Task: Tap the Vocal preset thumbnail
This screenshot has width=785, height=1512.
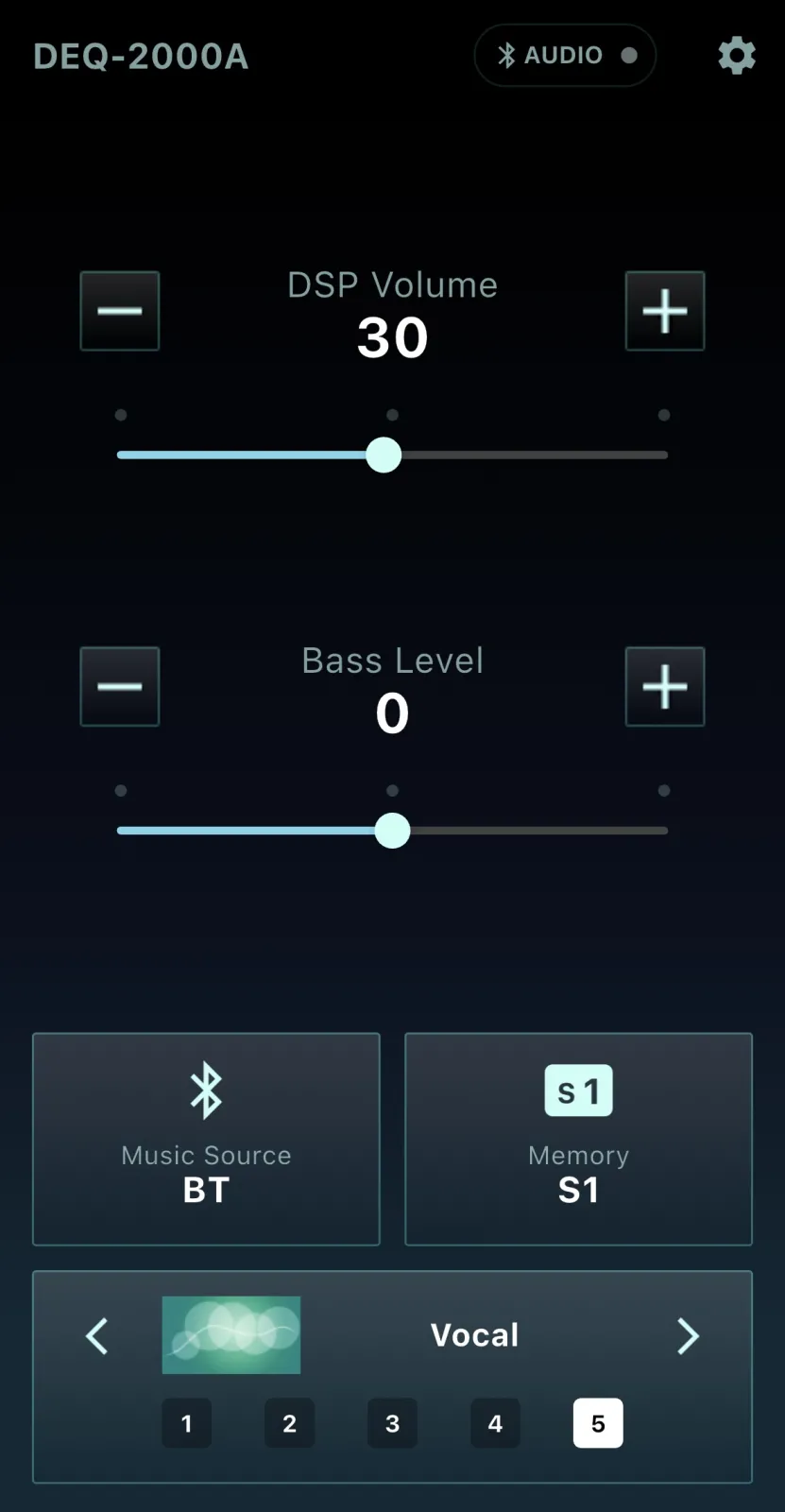Action: tap(231, 1334)
